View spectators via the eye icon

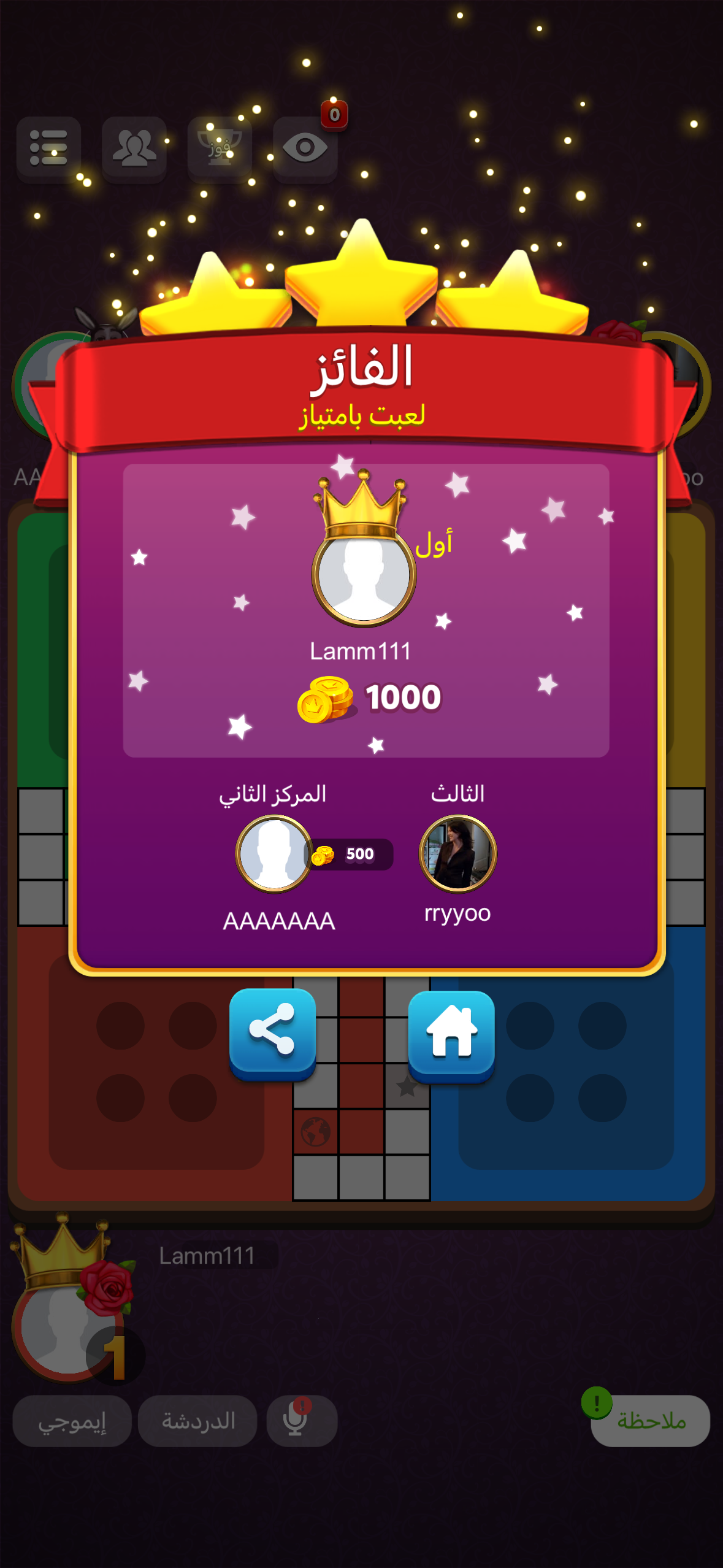click(305, 148)
